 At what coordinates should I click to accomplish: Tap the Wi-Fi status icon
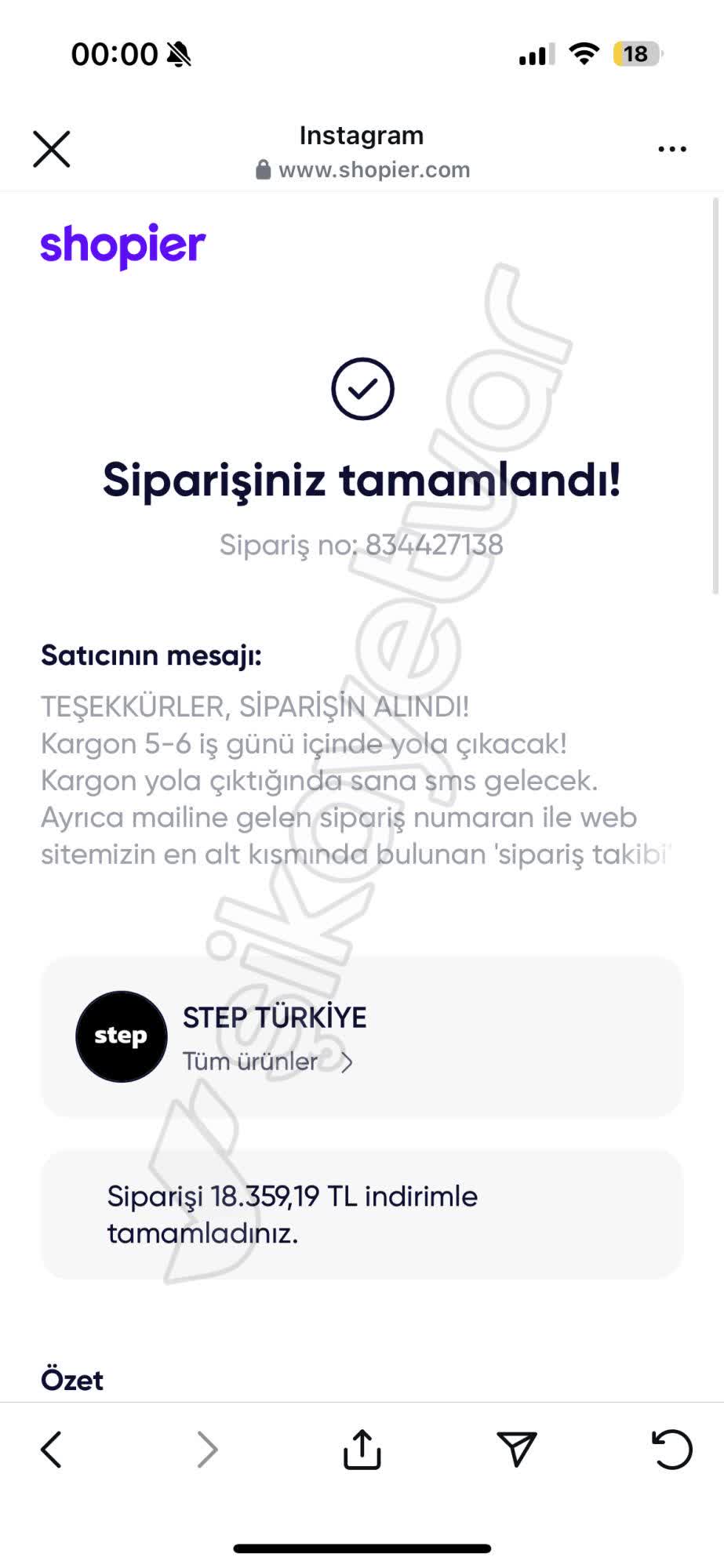tap(584, 54)
